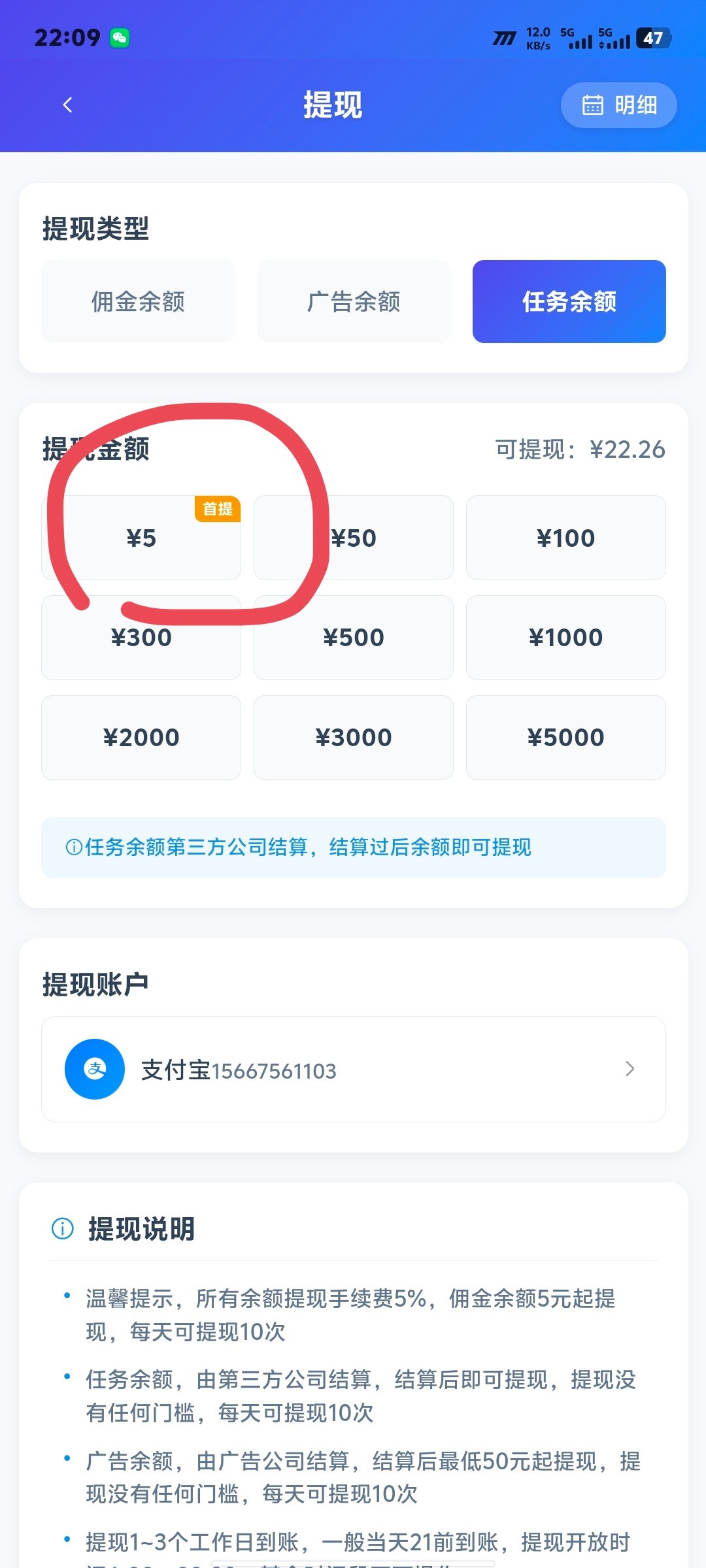
Task: Pick the ¥2000 amount option
Action: pos(141,738)
